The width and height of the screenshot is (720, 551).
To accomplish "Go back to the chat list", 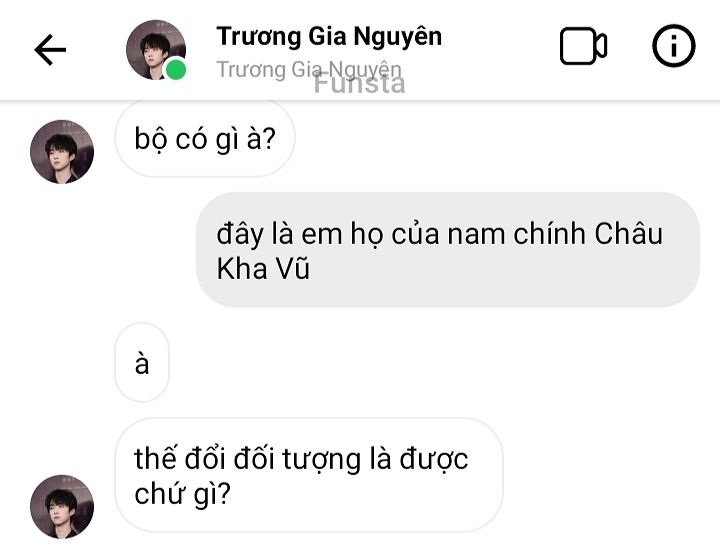I will coord(49,49).
